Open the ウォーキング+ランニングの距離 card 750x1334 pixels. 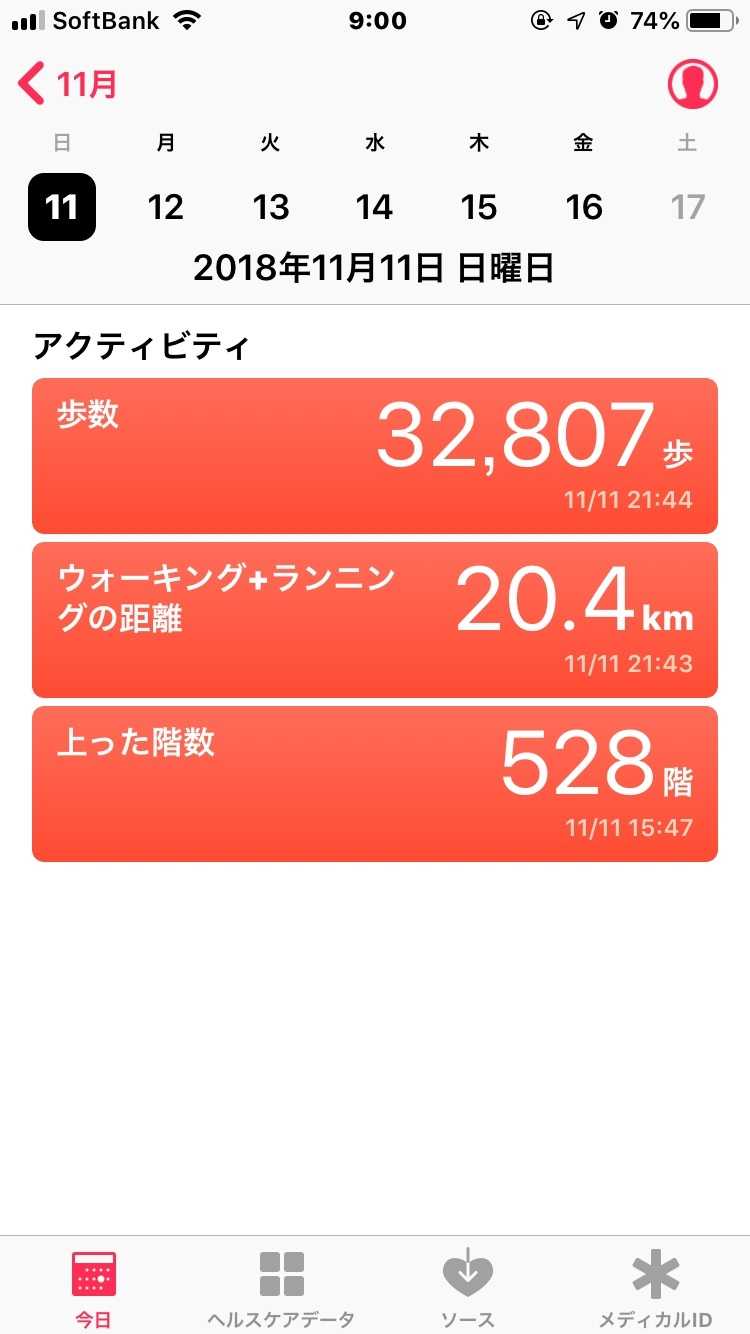[x=374, y=620]
